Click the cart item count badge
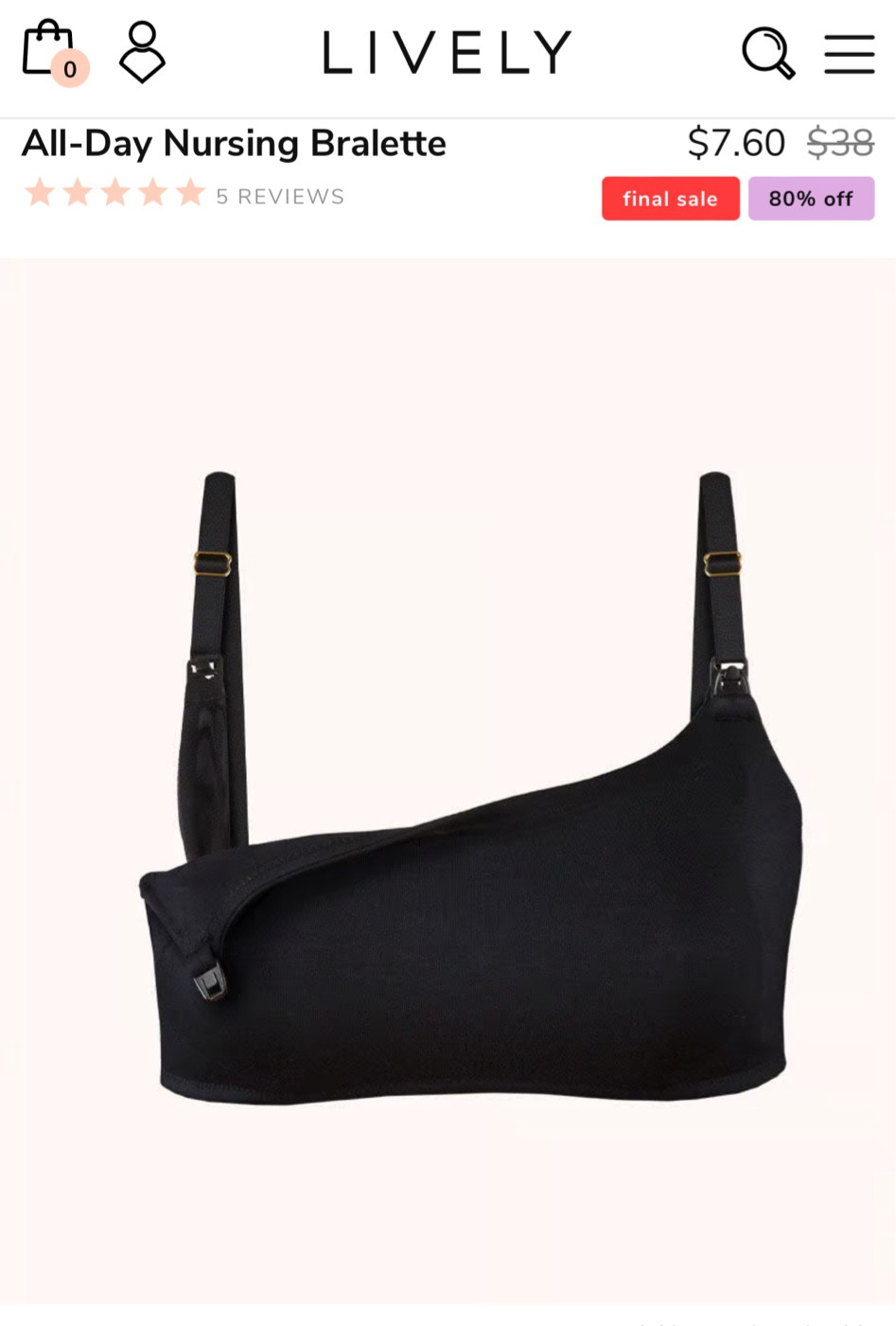This screenshot has width=896, height=1326. 67,68
